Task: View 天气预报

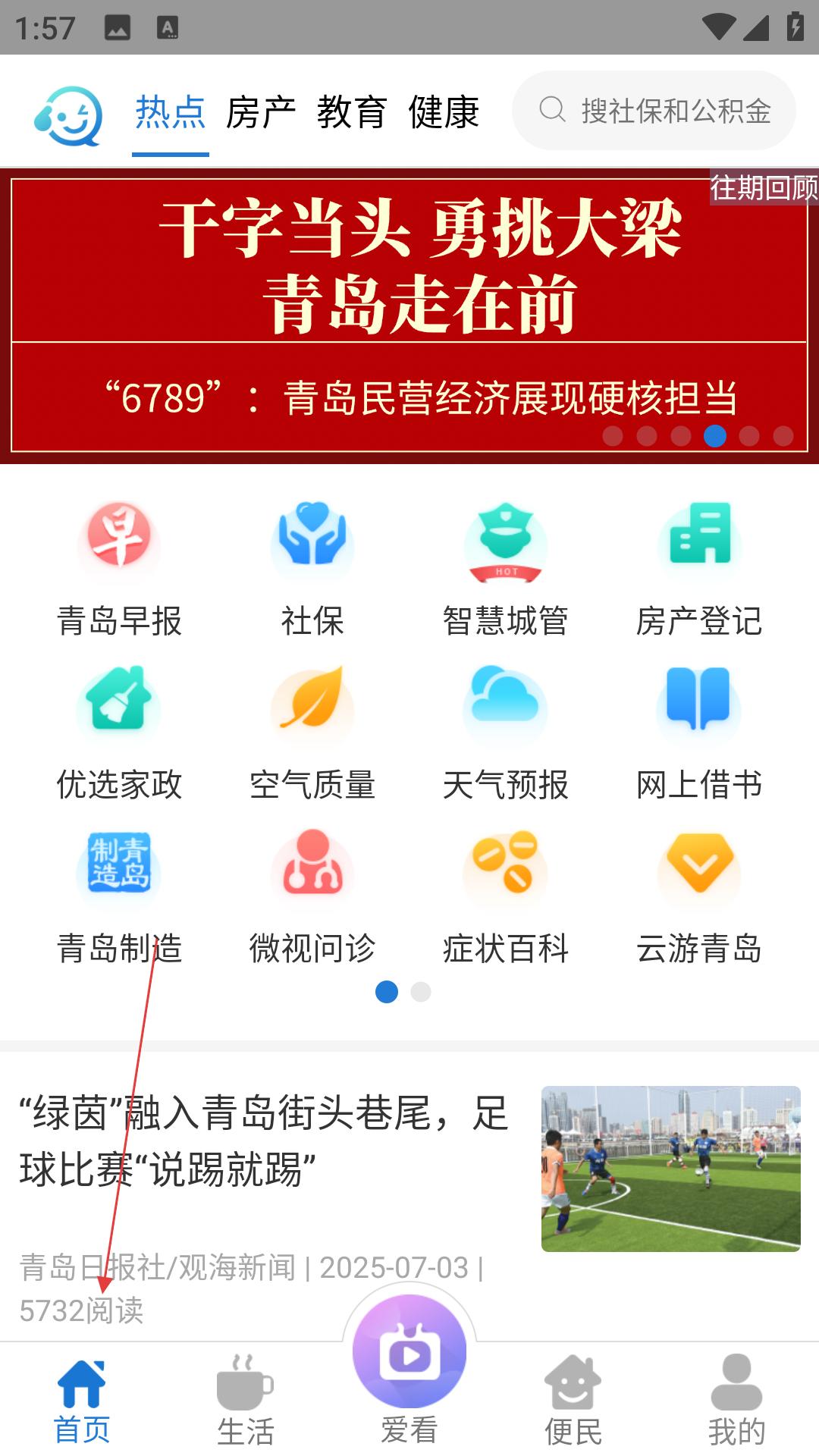Action: coord(506,733)
